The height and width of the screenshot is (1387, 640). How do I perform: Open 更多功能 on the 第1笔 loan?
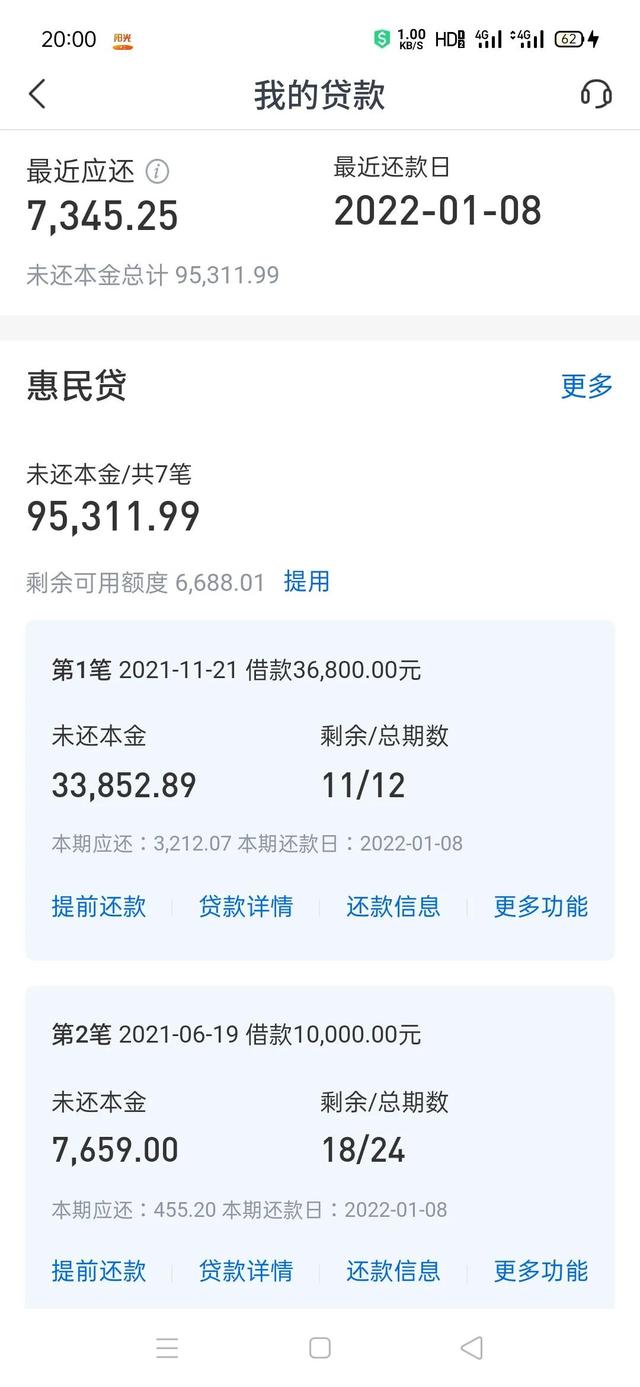point(540,906)
